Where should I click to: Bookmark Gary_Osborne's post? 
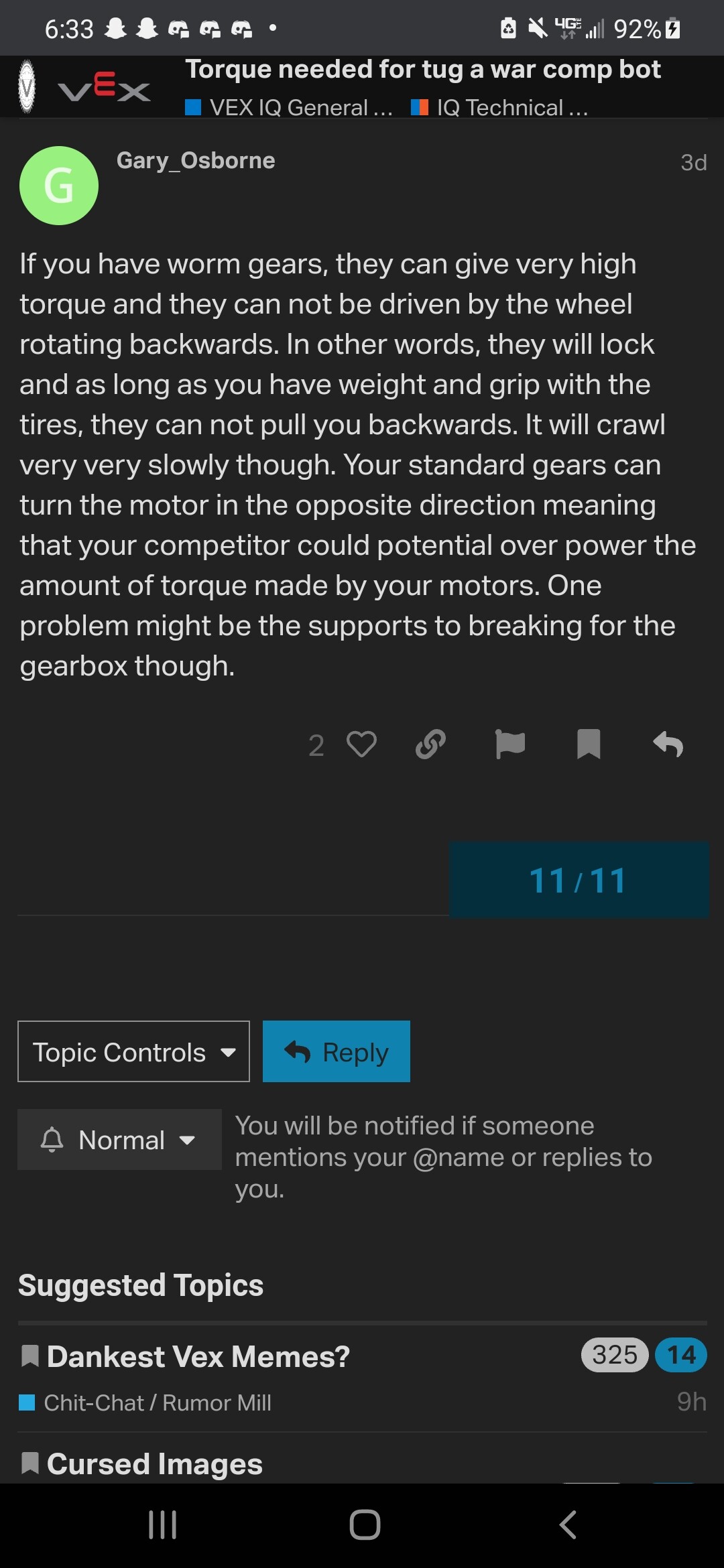click(589, 744)
